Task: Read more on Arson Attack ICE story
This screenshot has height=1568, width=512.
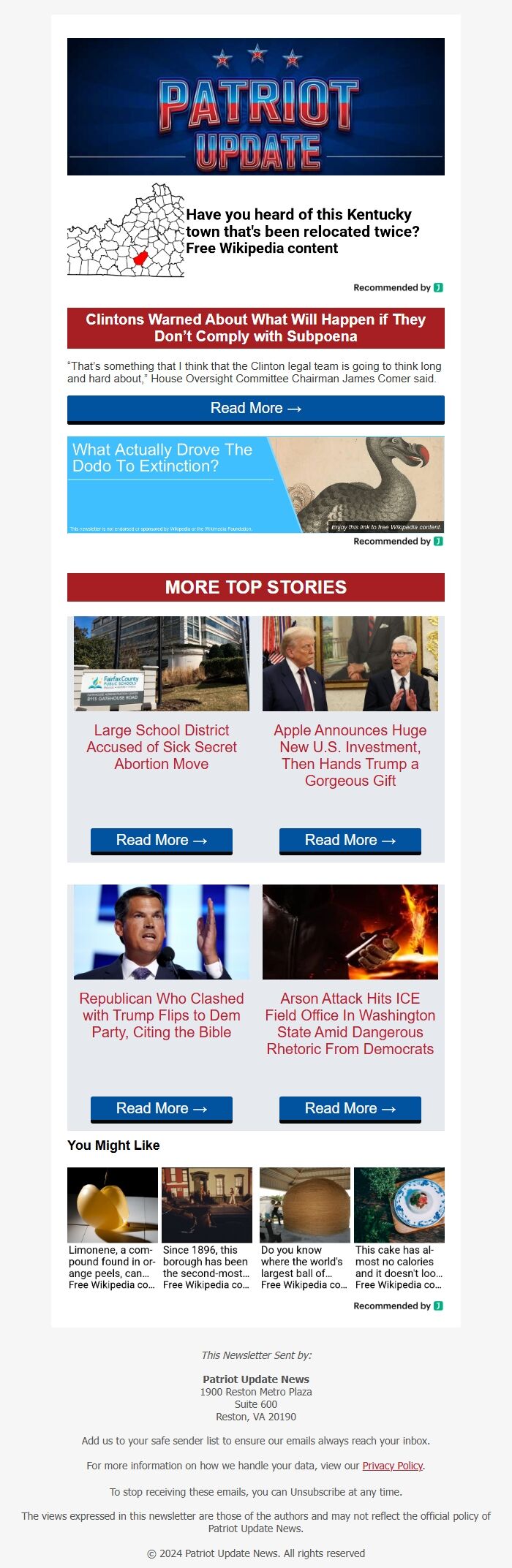Action: (x=350, y=1108)
